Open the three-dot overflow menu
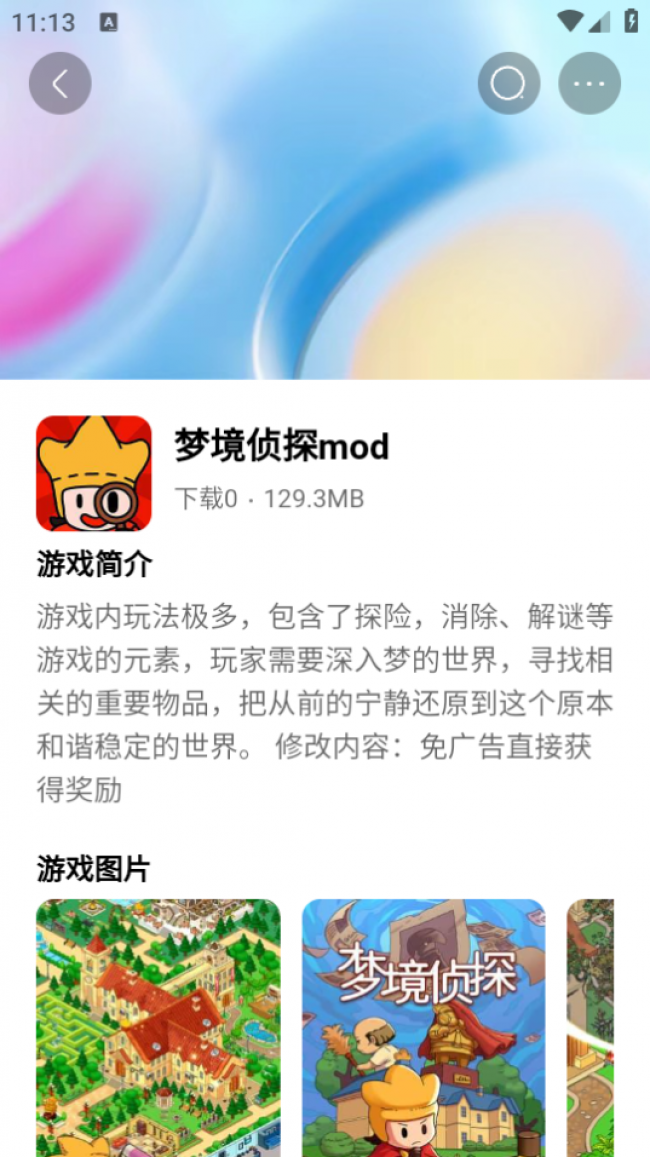 tap(589, 83)
